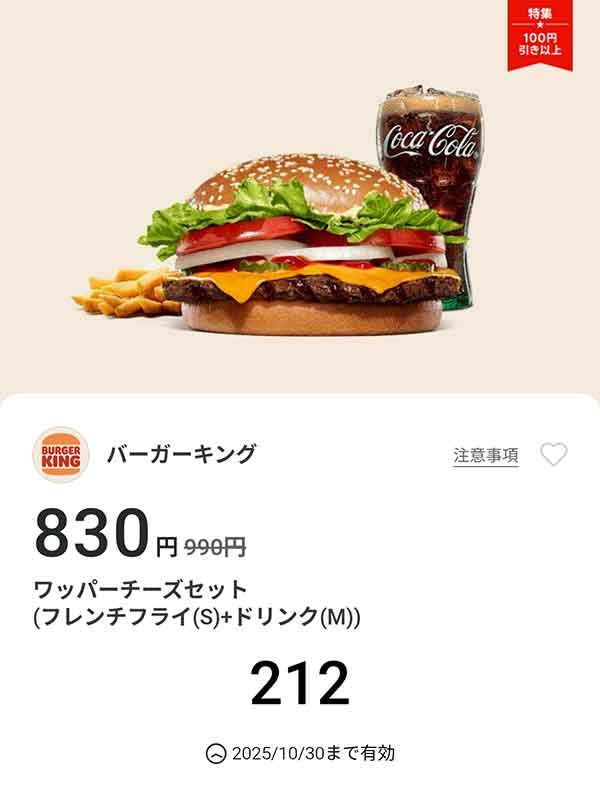Screen dimensions: 600x800
Task: Open the 注意事項 notes link
Action: pyautogui.click(x=485, y=455)
